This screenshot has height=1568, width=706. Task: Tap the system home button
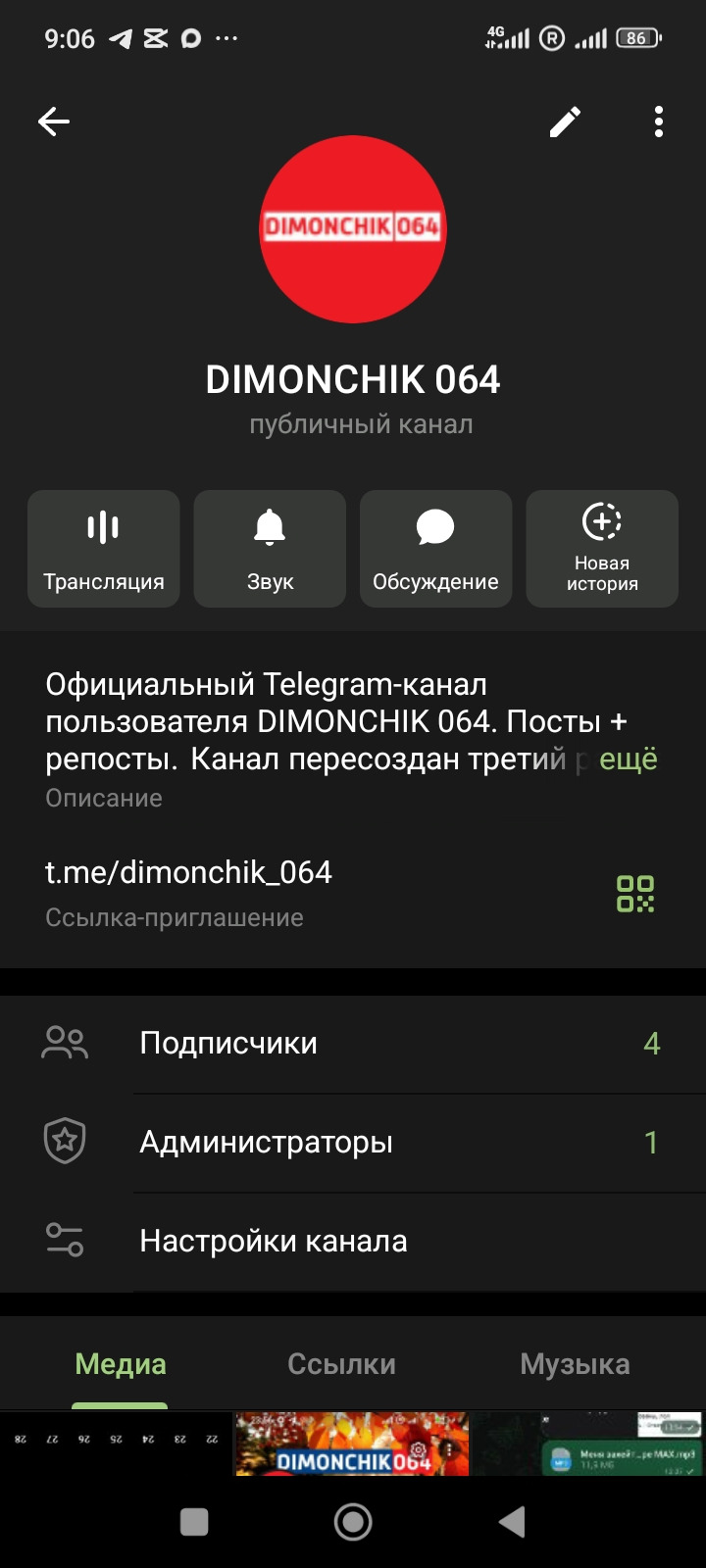353,1522
